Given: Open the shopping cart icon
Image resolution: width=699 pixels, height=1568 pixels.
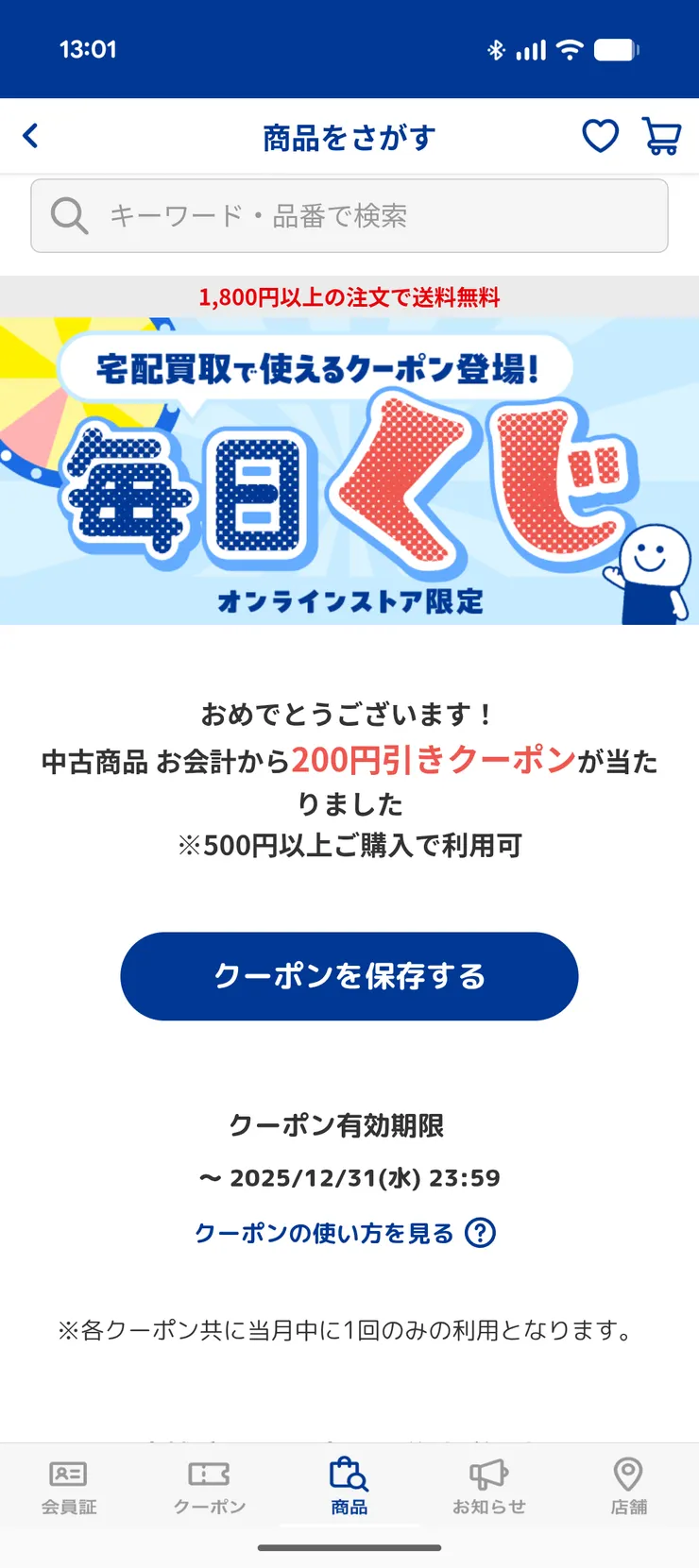Looking at the screenshot, I should pyautogui.click(x=663, y=136).
